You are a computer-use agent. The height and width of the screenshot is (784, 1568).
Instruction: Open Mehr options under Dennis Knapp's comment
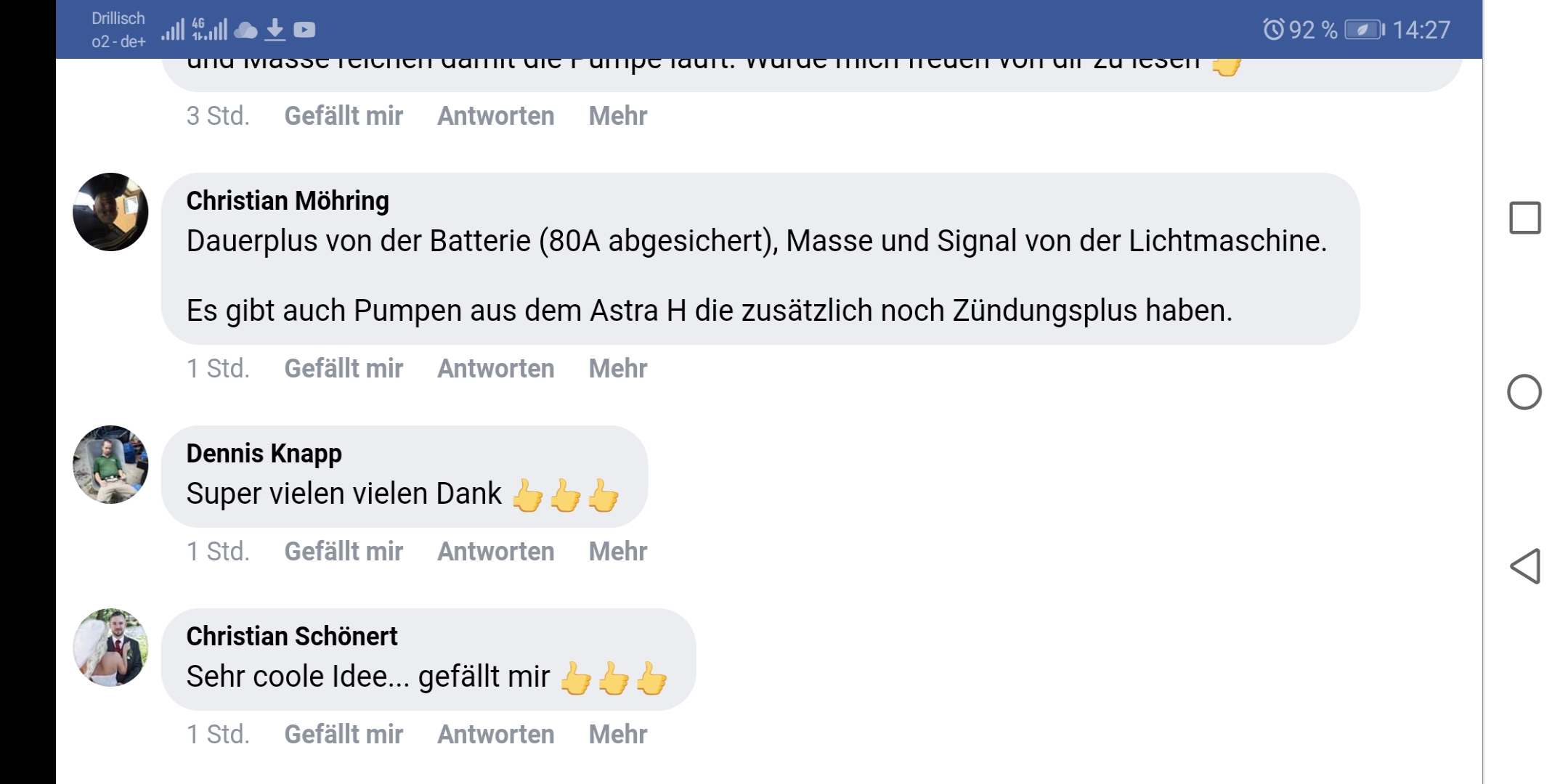point(617,552)
